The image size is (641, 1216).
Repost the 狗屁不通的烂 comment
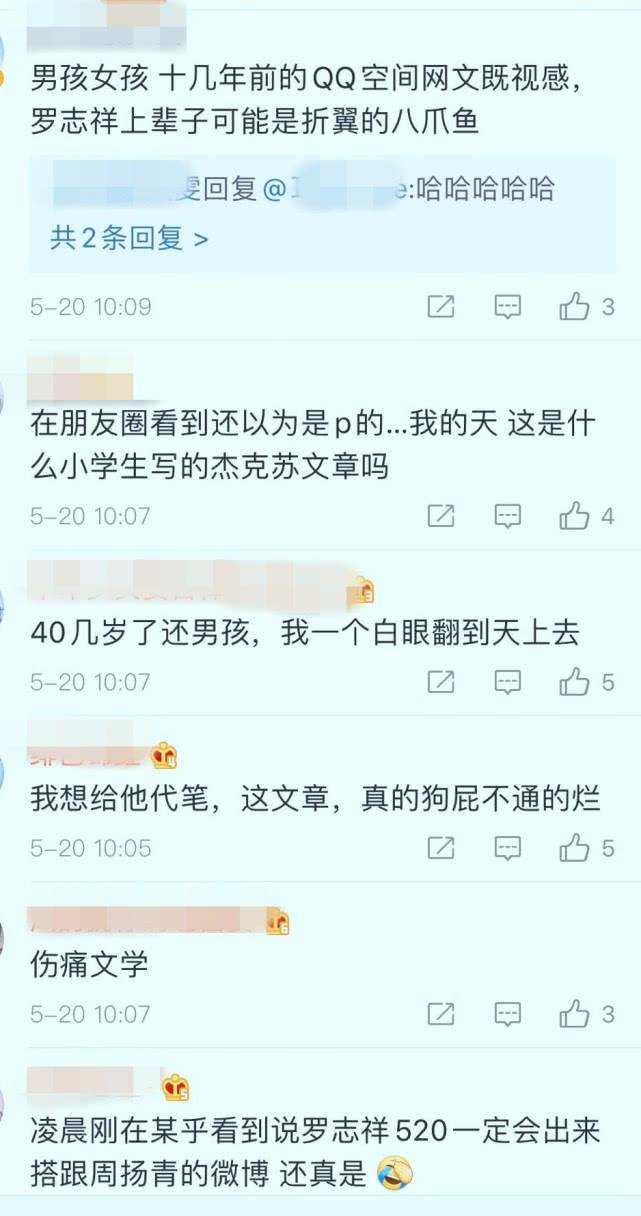441,848
